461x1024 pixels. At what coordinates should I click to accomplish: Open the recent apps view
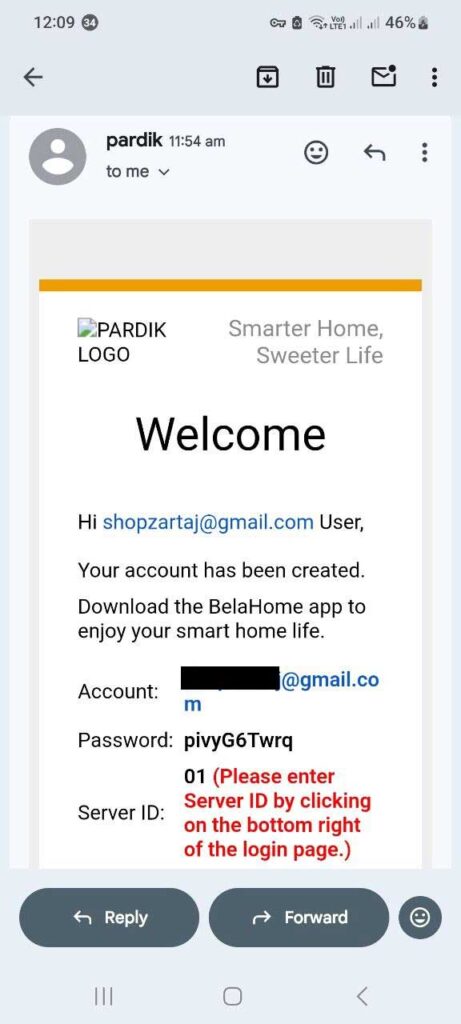[x=103, y=996]
